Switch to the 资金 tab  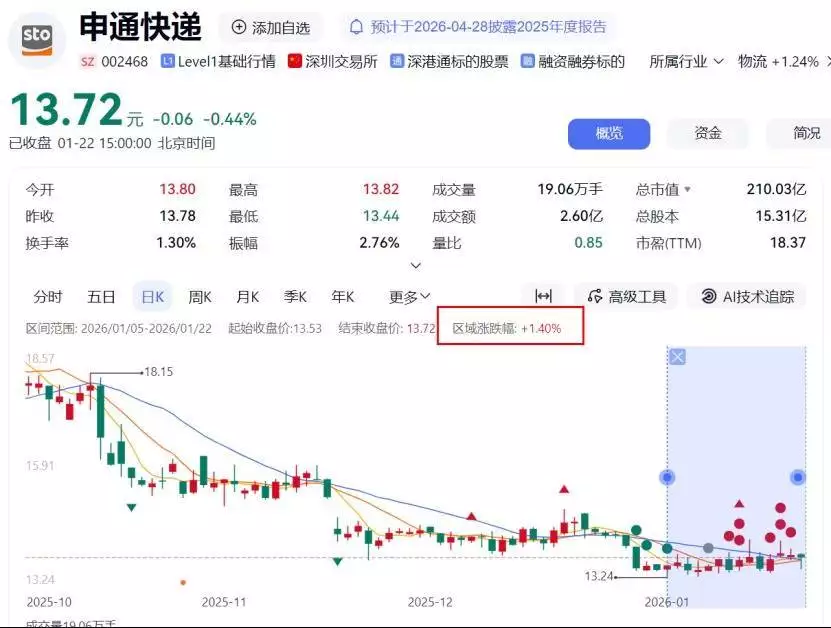click(x=708, y=133)
